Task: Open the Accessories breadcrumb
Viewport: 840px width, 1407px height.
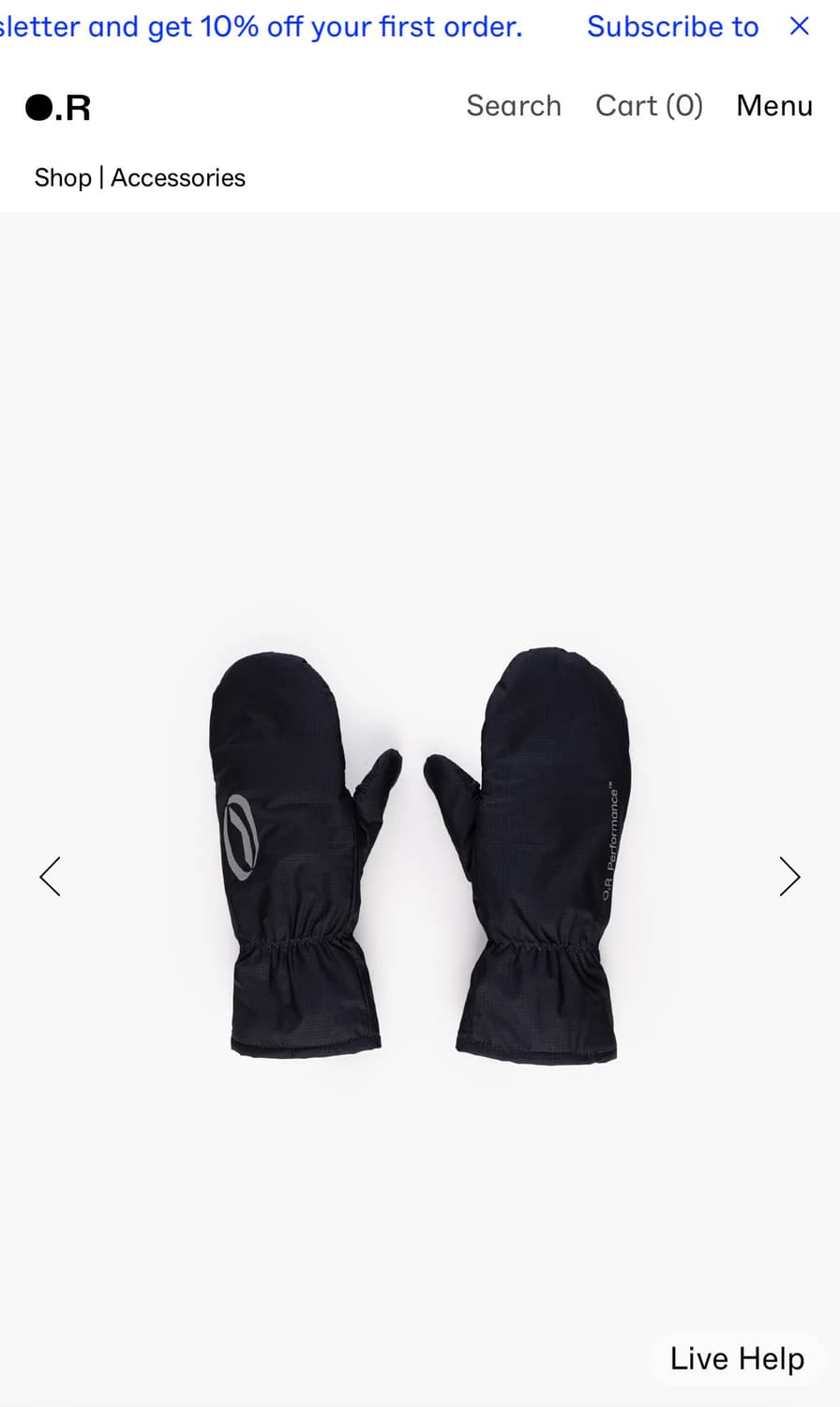Action: 178,177
